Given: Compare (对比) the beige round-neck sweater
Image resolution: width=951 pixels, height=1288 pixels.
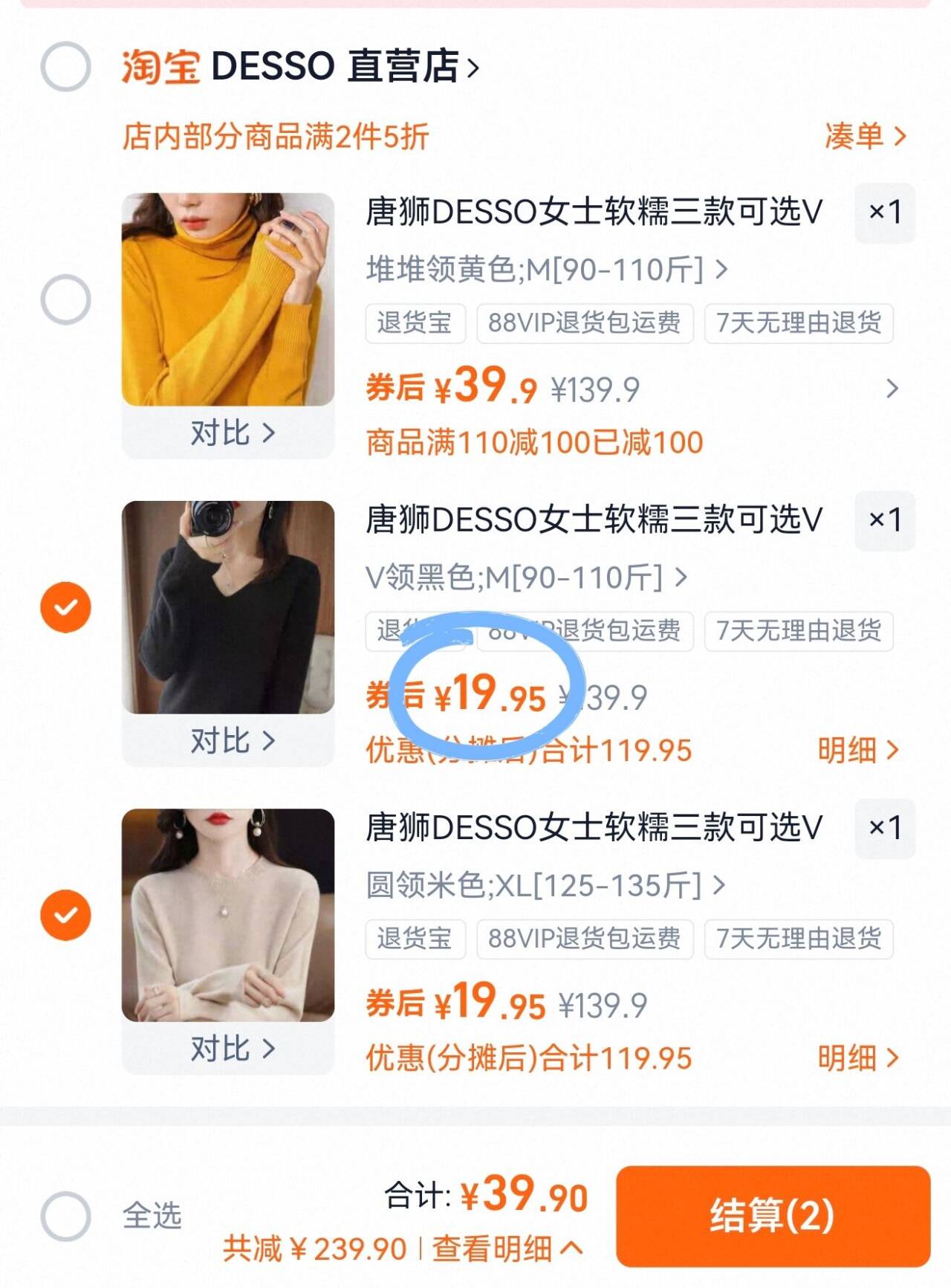Looking at the screenshot, I should click(232, 1048).
